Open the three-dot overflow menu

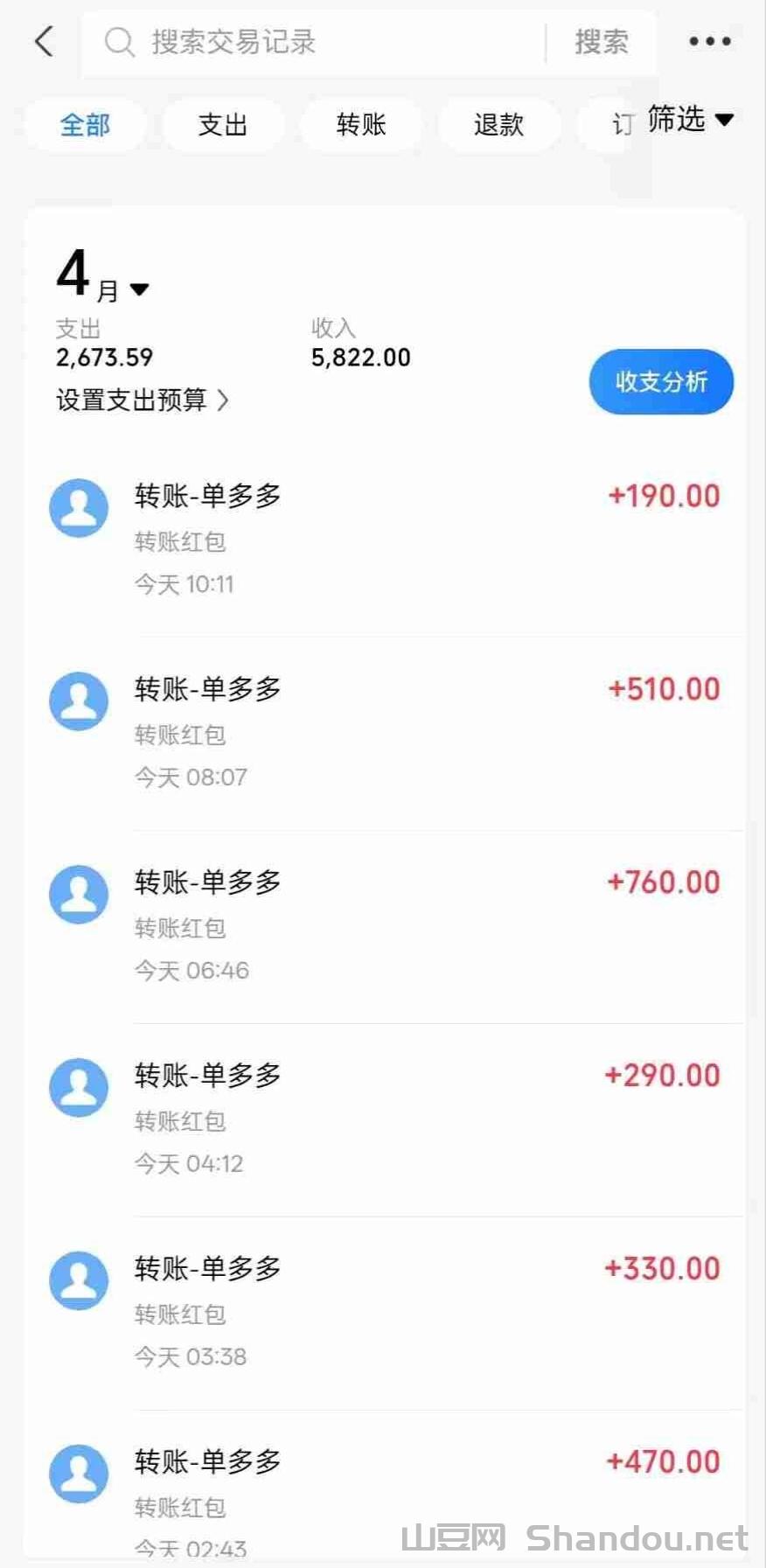(x=709, y=41)
